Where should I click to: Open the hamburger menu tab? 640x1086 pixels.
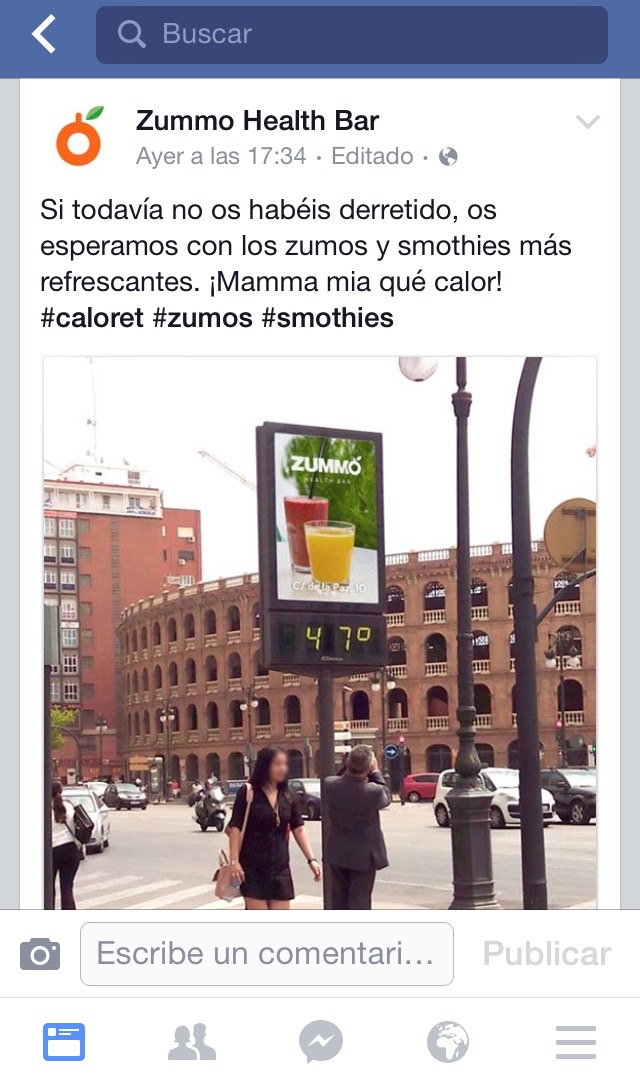point(576,1042)
